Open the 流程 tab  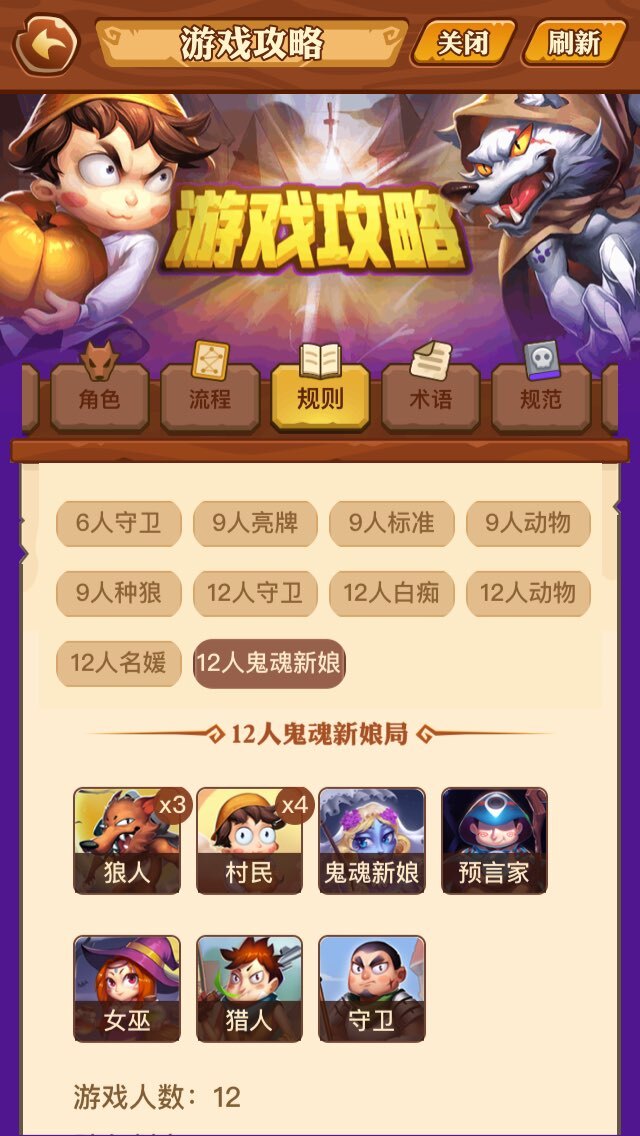(210, 398)
